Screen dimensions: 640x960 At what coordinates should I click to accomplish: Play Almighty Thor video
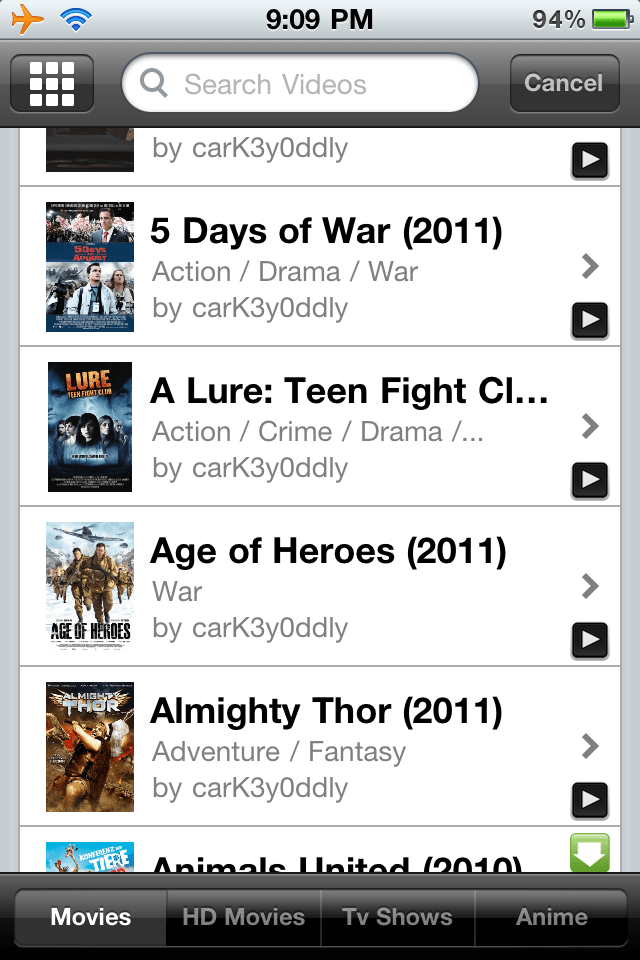pos(590,800)
